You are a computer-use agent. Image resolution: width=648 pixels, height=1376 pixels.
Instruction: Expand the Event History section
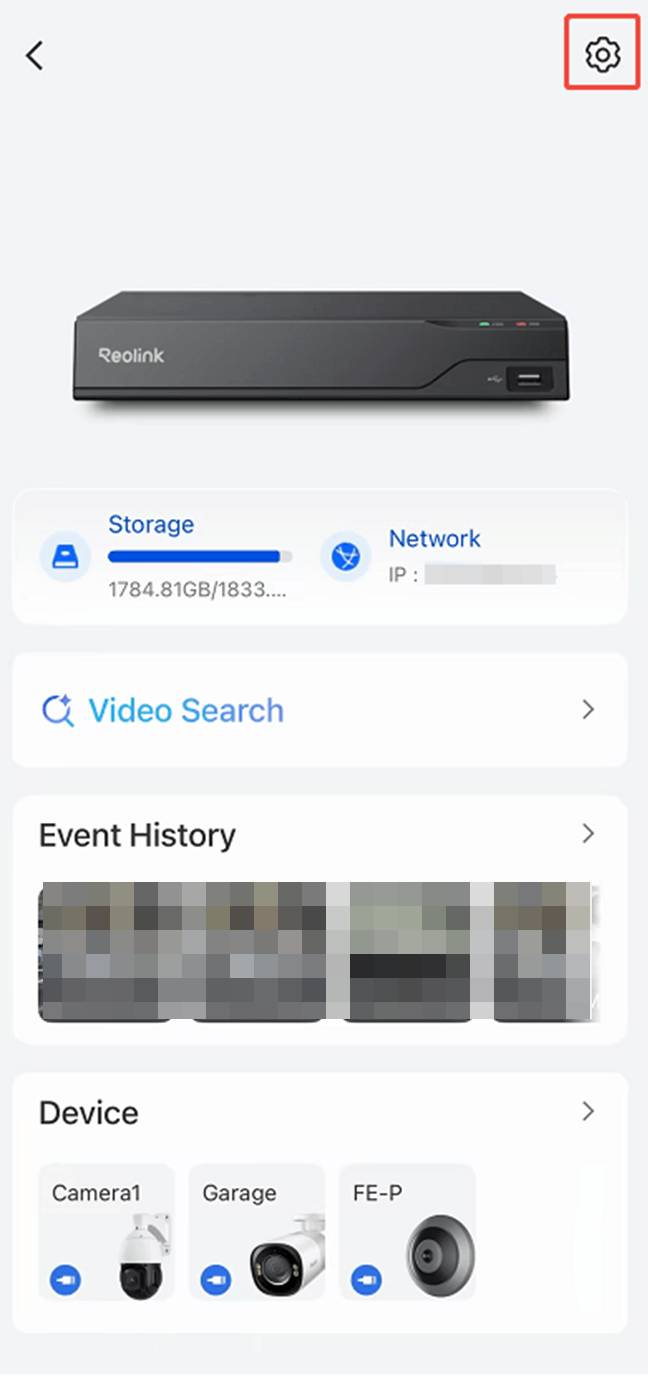588,834
